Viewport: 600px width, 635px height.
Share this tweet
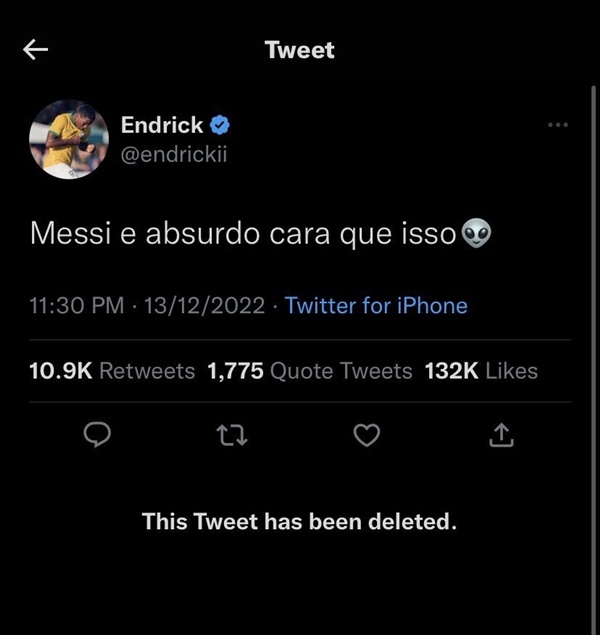click(502, 434)
